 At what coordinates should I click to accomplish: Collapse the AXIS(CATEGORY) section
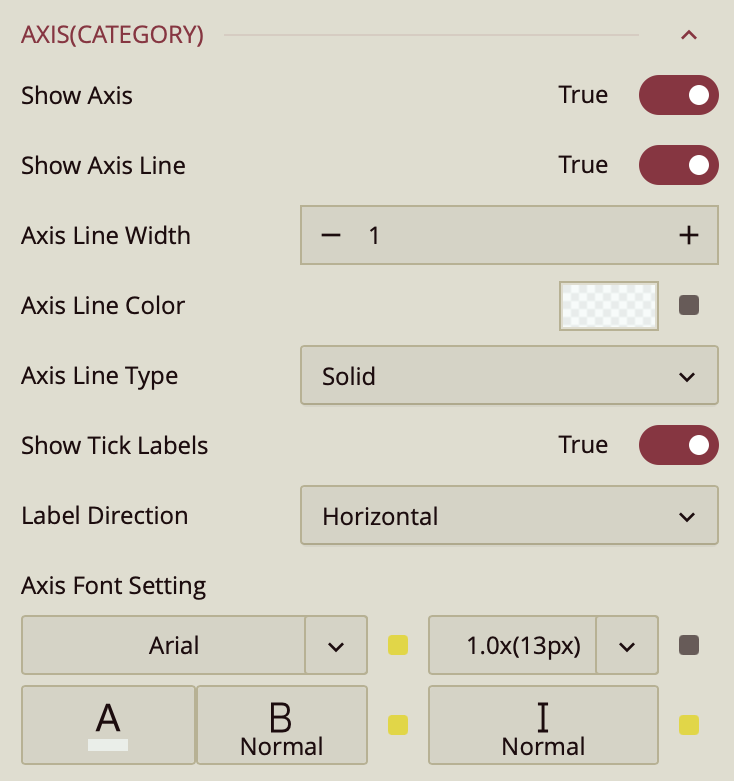(688, 35)
